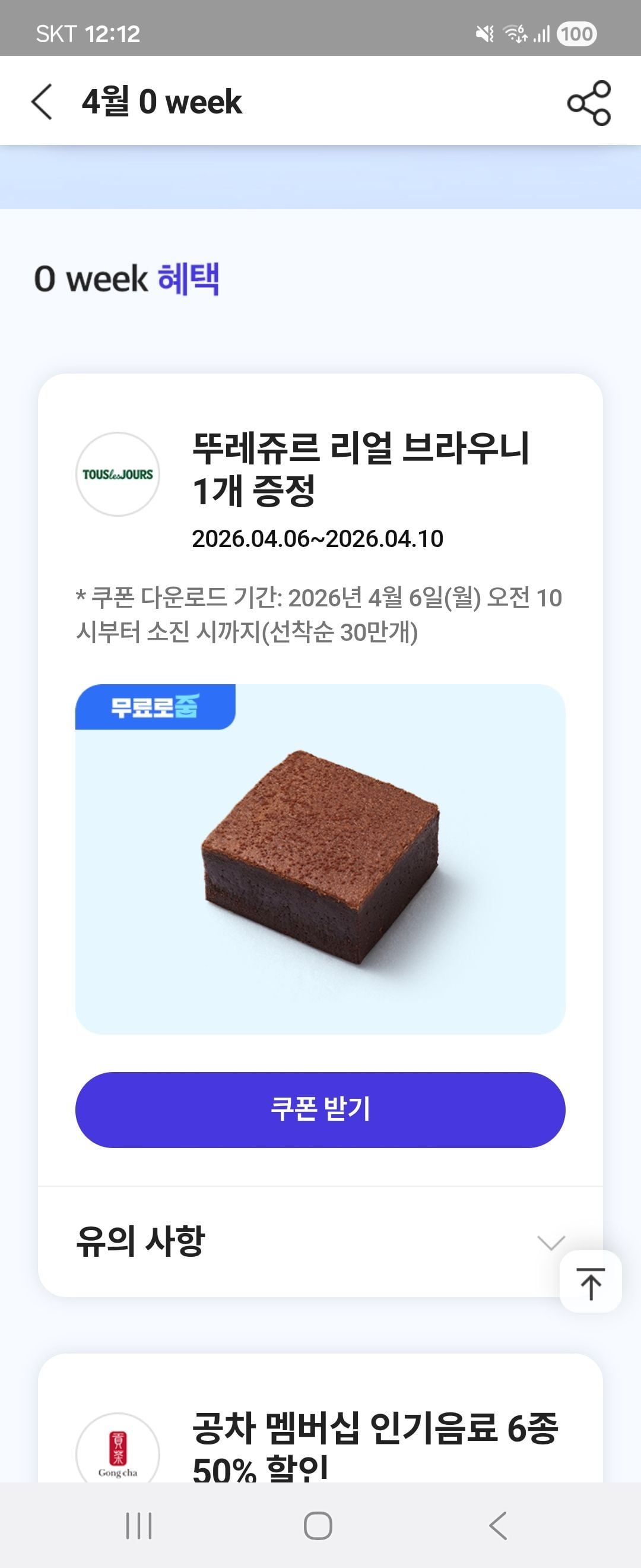Tap 쿠폰 받기 for the Tous les Jours brownie
Screen dimensions: 641x1568
(x=320, y=1109)
